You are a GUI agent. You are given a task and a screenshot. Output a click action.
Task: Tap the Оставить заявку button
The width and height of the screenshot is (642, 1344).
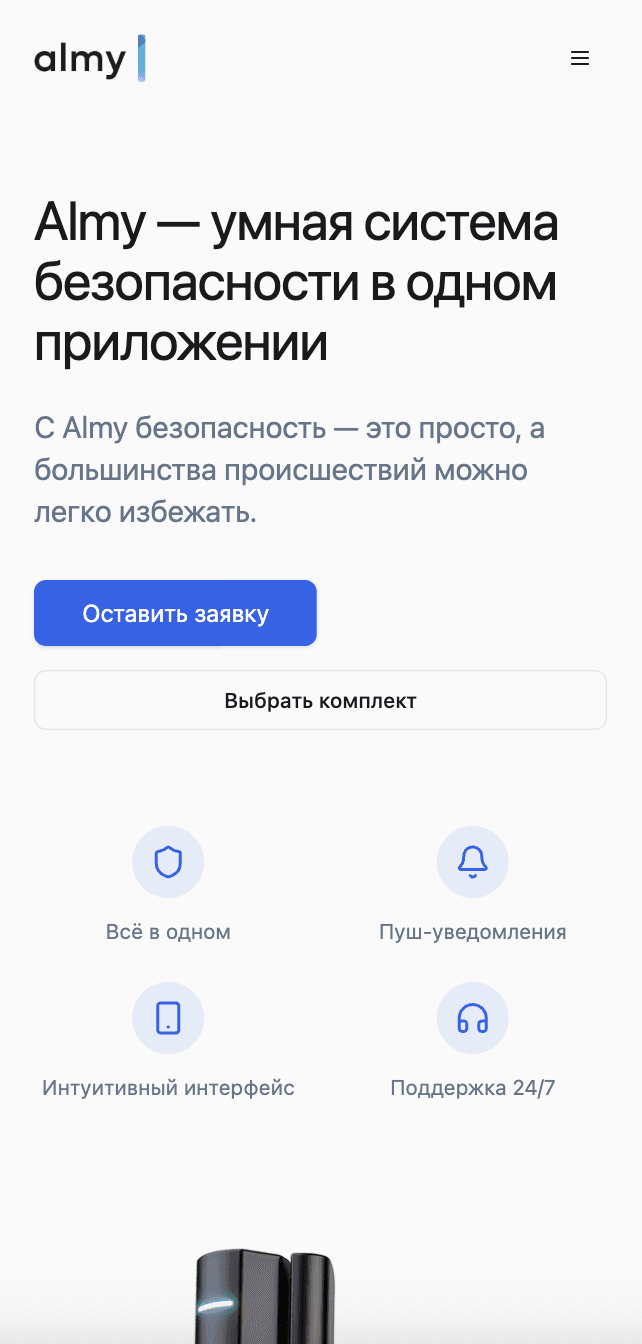[175, 613]
